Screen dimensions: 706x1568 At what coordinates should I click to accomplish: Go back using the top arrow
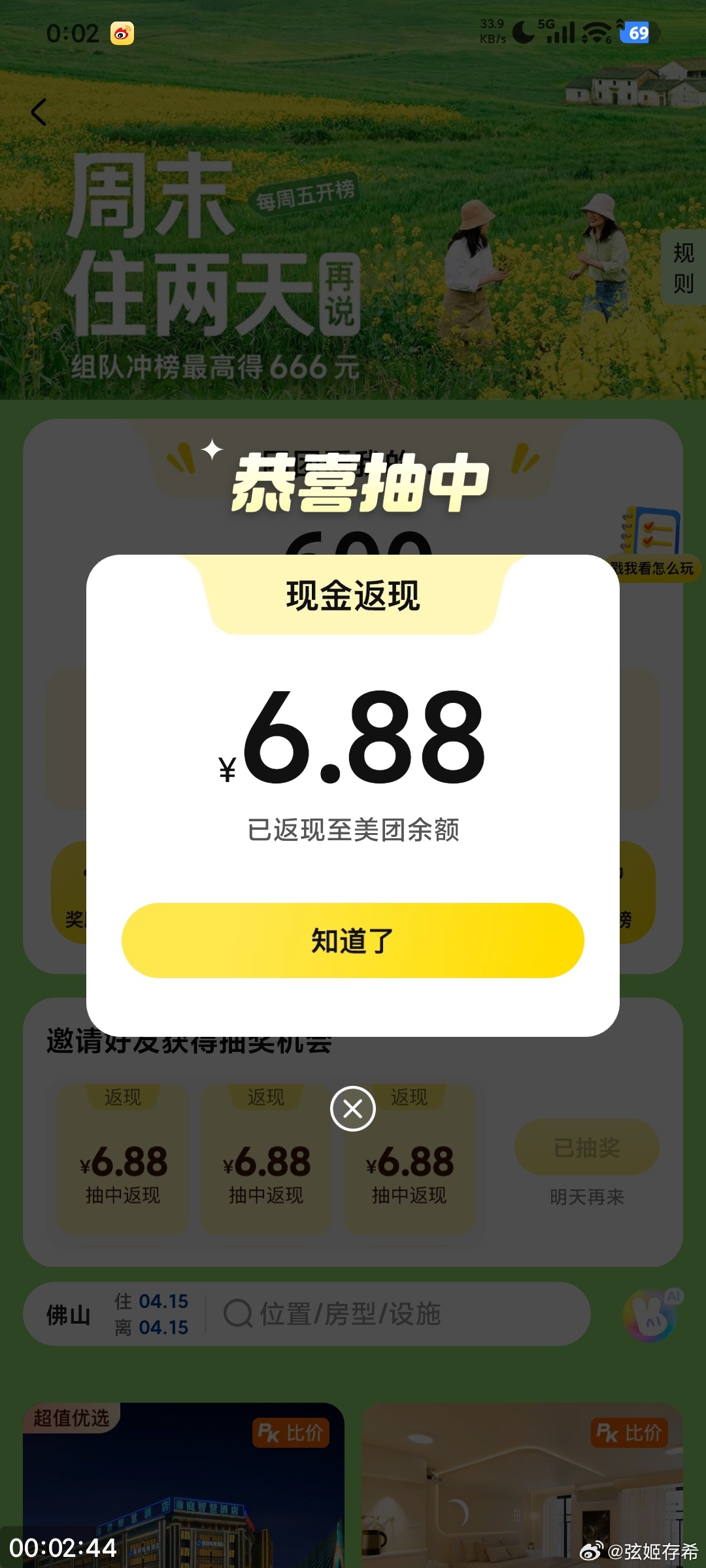point(39,112)
